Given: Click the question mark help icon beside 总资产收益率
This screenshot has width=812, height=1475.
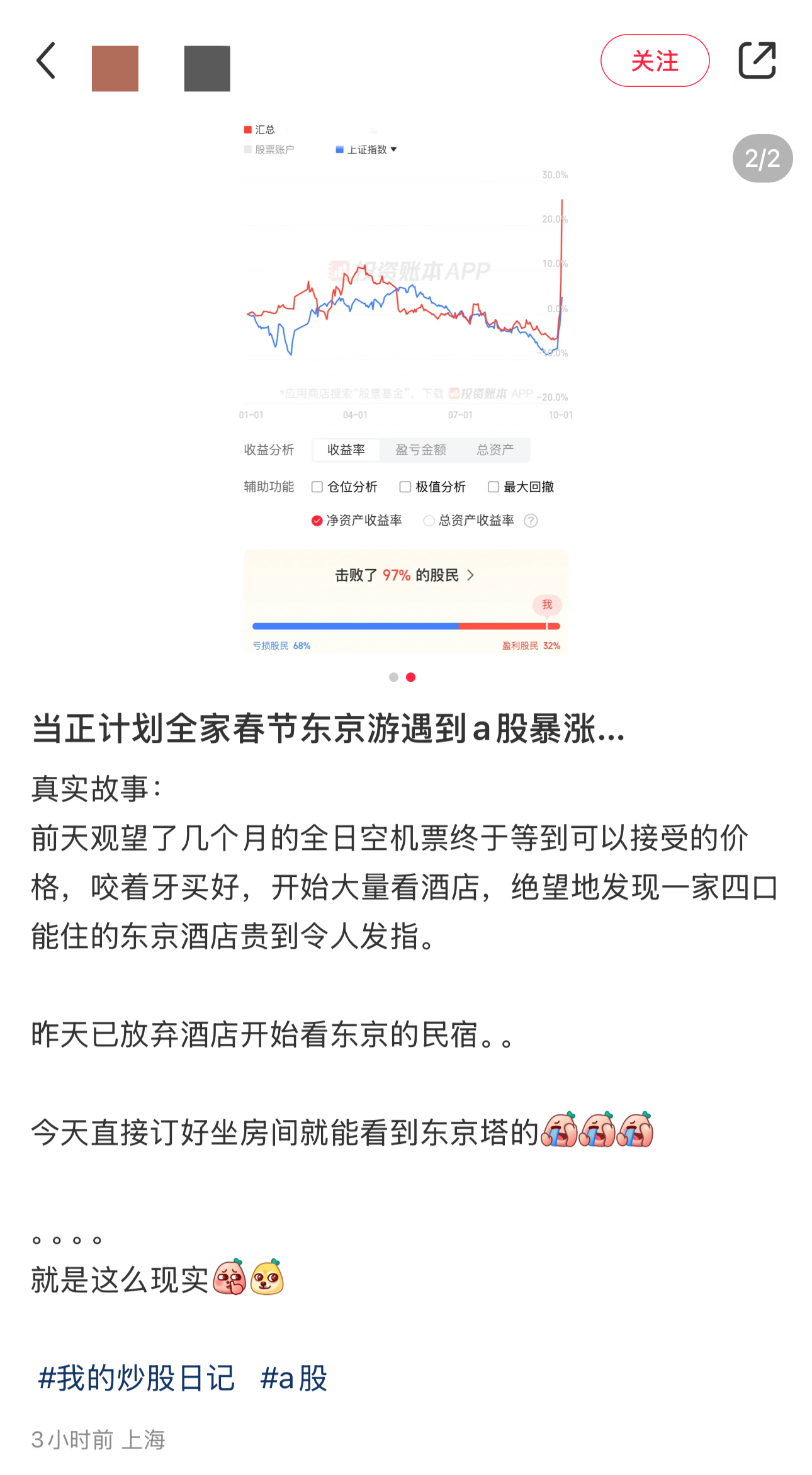Looking at the screenshot, I should [531, 520].
